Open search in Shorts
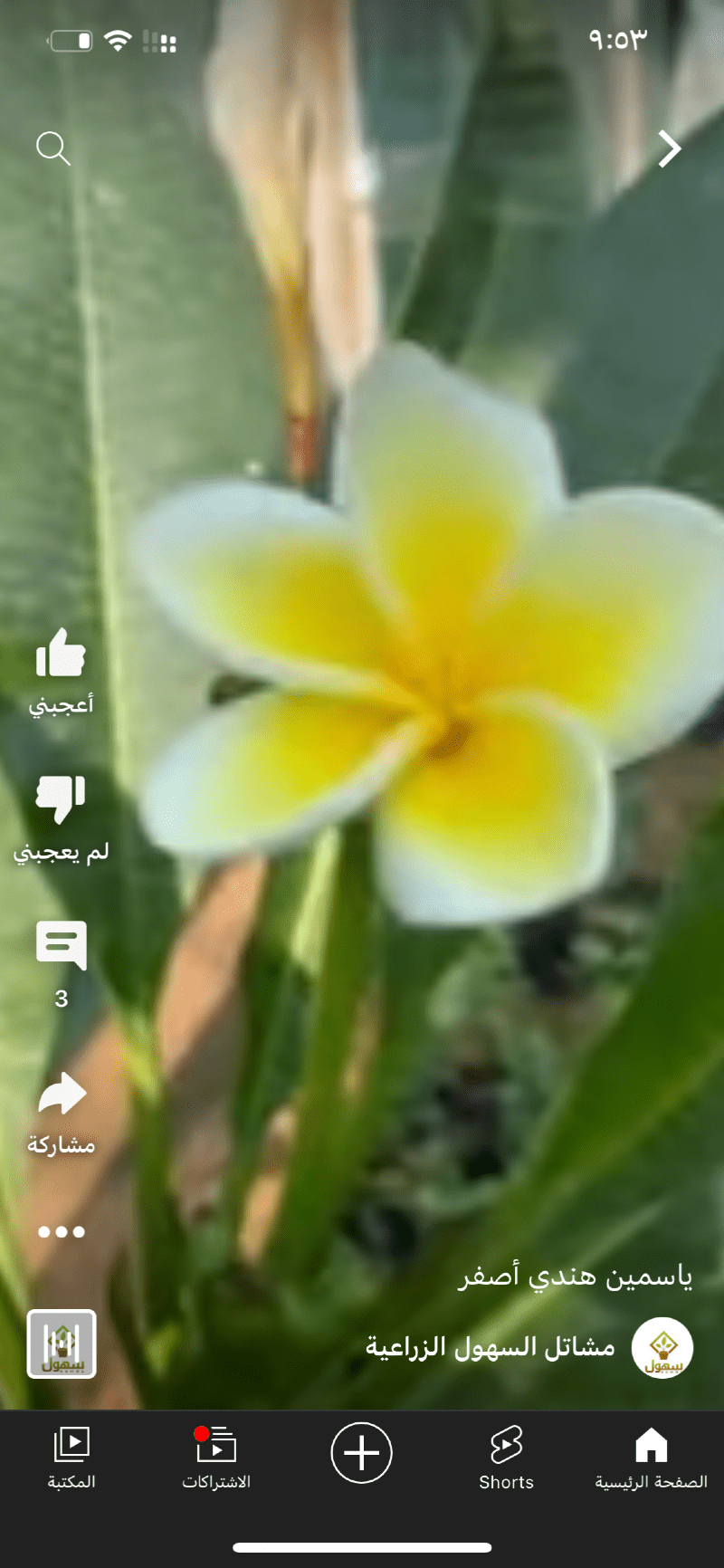Viewport: 724px width, 1568px height. (53, 148)
